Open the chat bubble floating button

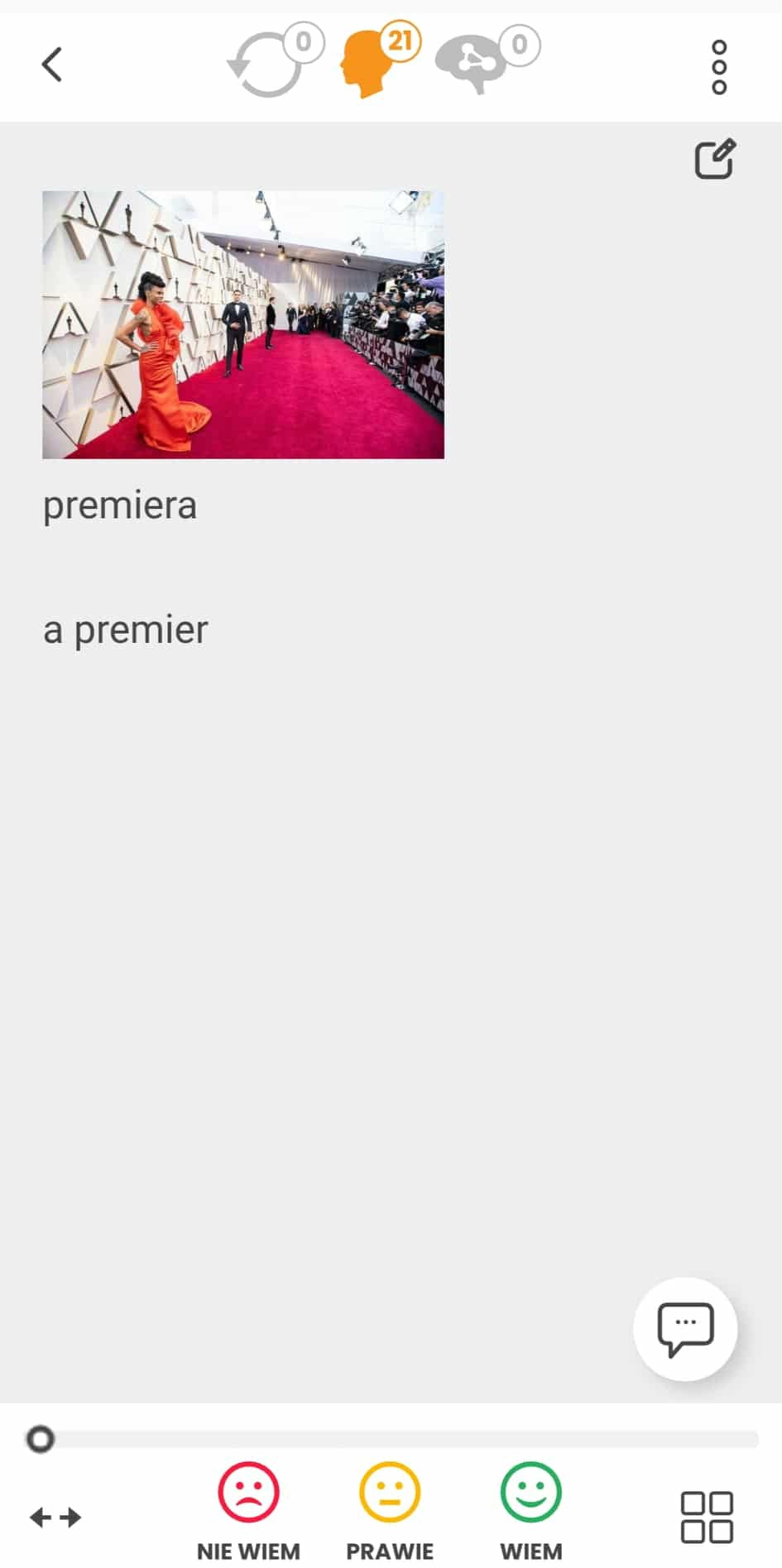click(x=685, y=1329)
